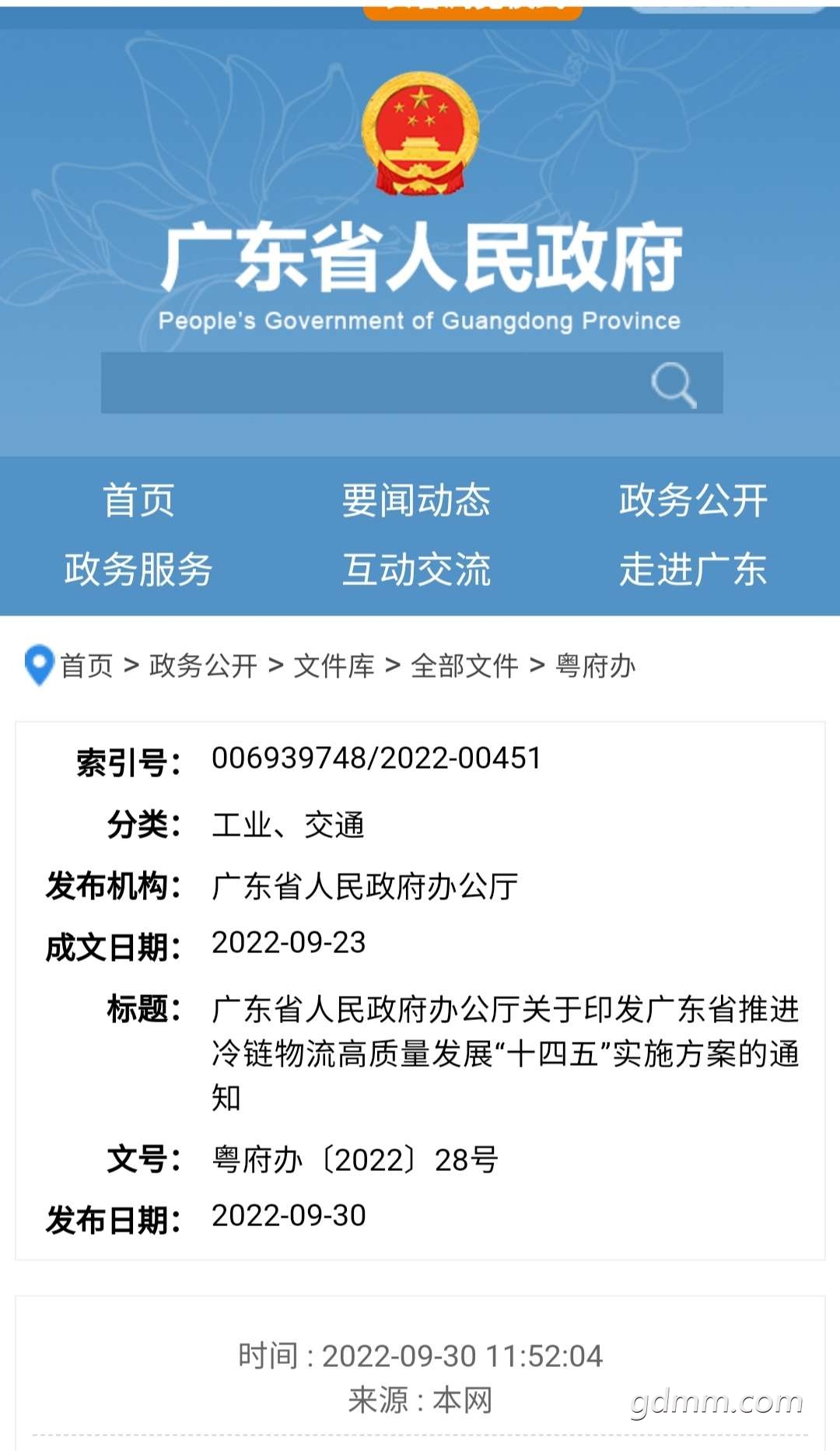Screen dimensions: 840x1451
Task: Open 走进广东 navigation item
Action: pos(693,569)
